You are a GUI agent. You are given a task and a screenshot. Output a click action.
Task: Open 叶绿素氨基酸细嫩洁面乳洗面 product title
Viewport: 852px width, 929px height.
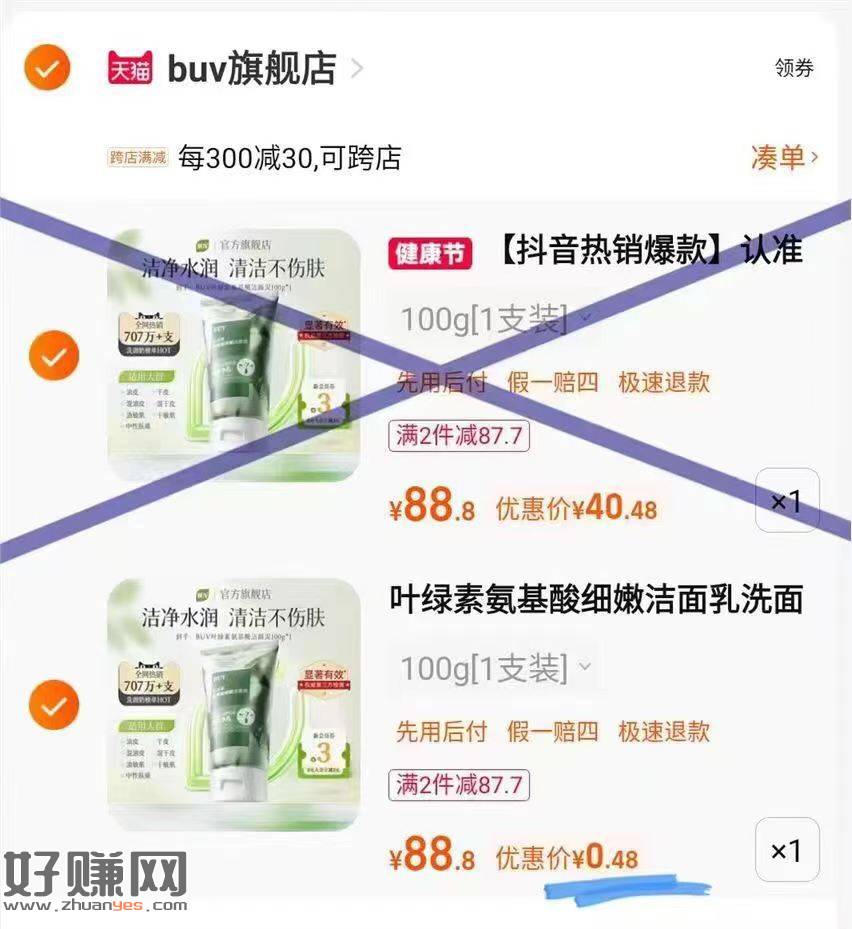pyautogui.click(x=596, y=598)
